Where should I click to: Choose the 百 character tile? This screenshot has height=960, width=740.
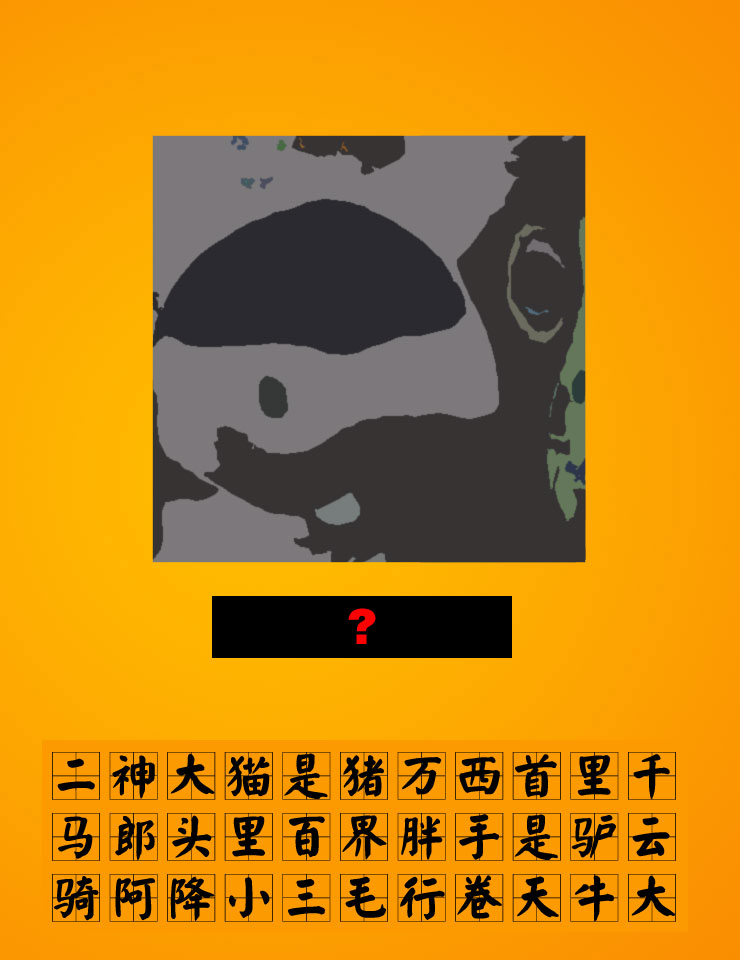click(x=306, y=837)
